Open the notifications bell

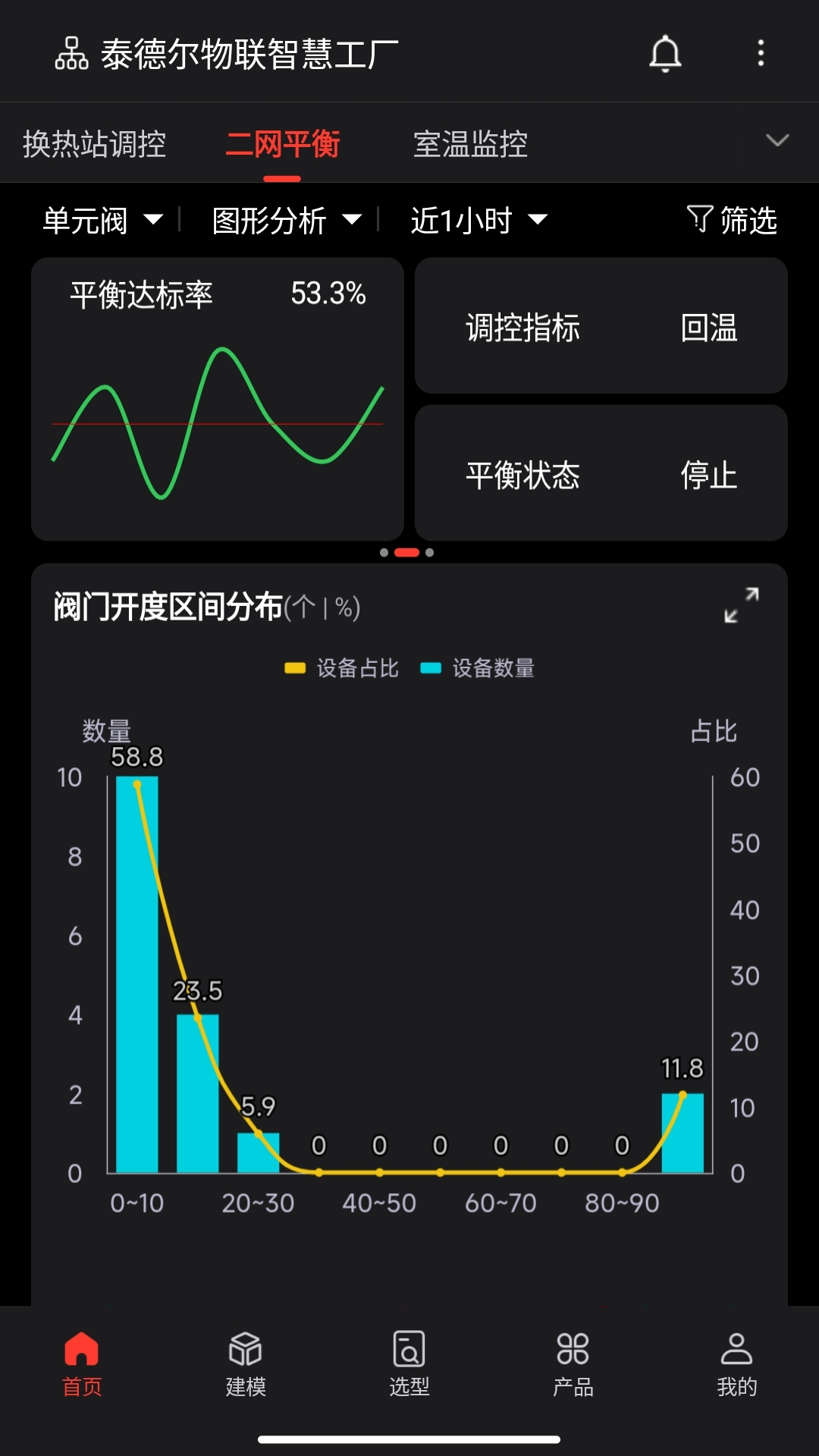coord(666,54)
